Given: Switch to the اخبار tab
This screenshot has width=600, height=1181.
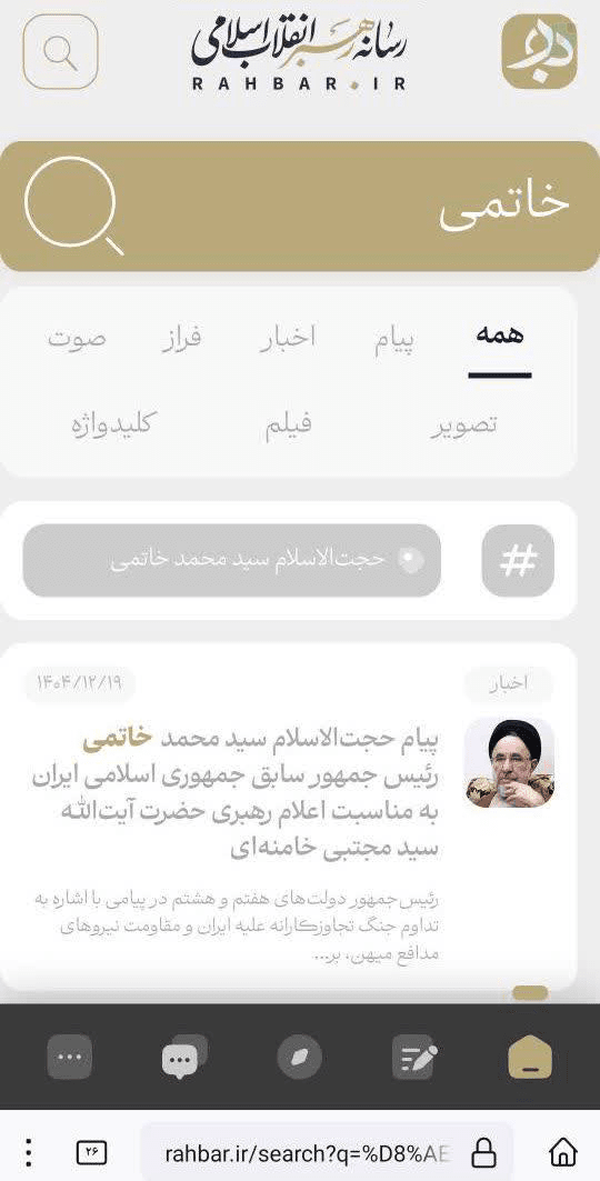Looking at the screenshot, I should (288, 337).
